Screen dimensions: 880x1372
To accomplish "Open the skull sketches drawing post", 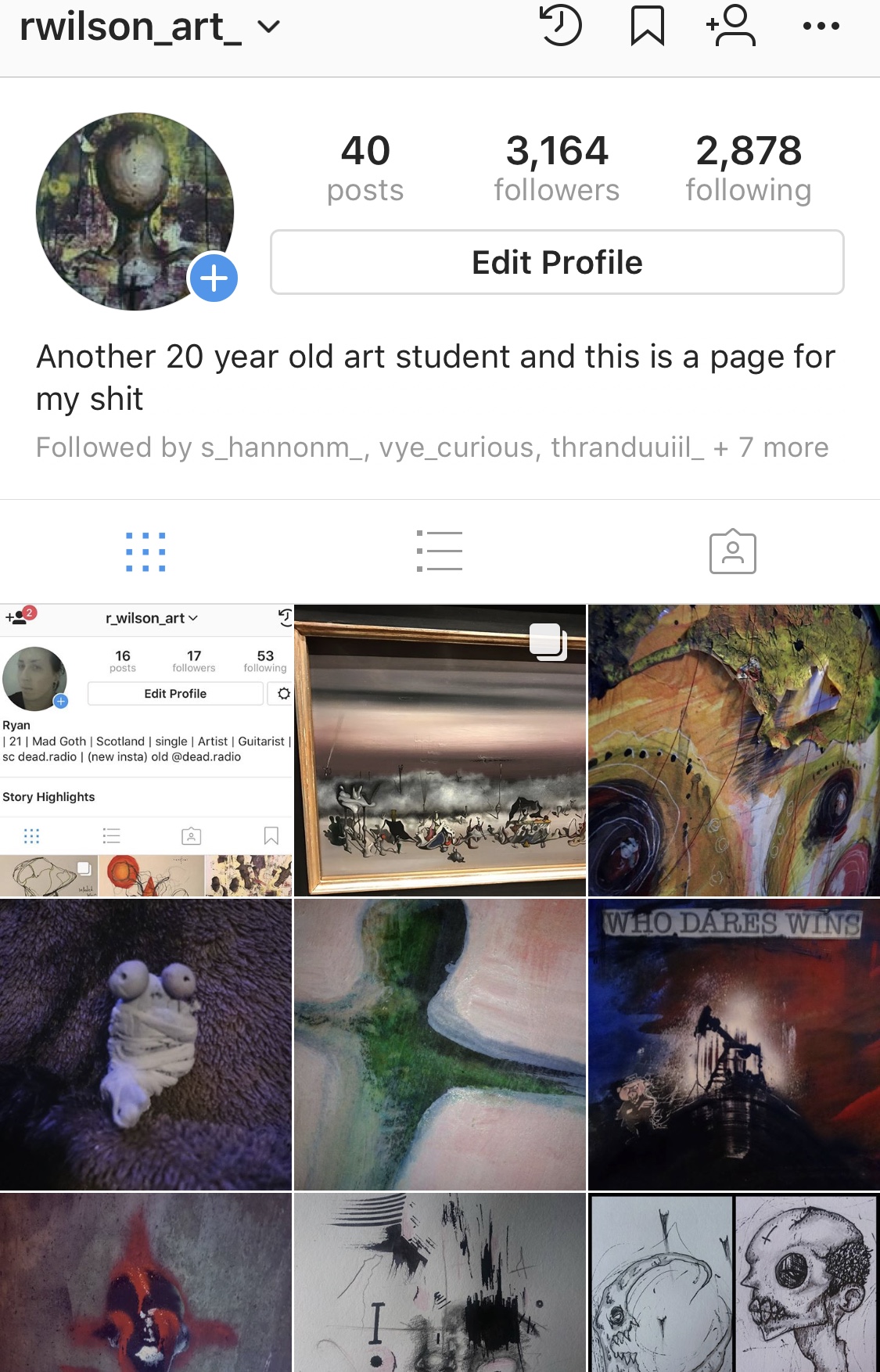I will [x=734, y=1283].
